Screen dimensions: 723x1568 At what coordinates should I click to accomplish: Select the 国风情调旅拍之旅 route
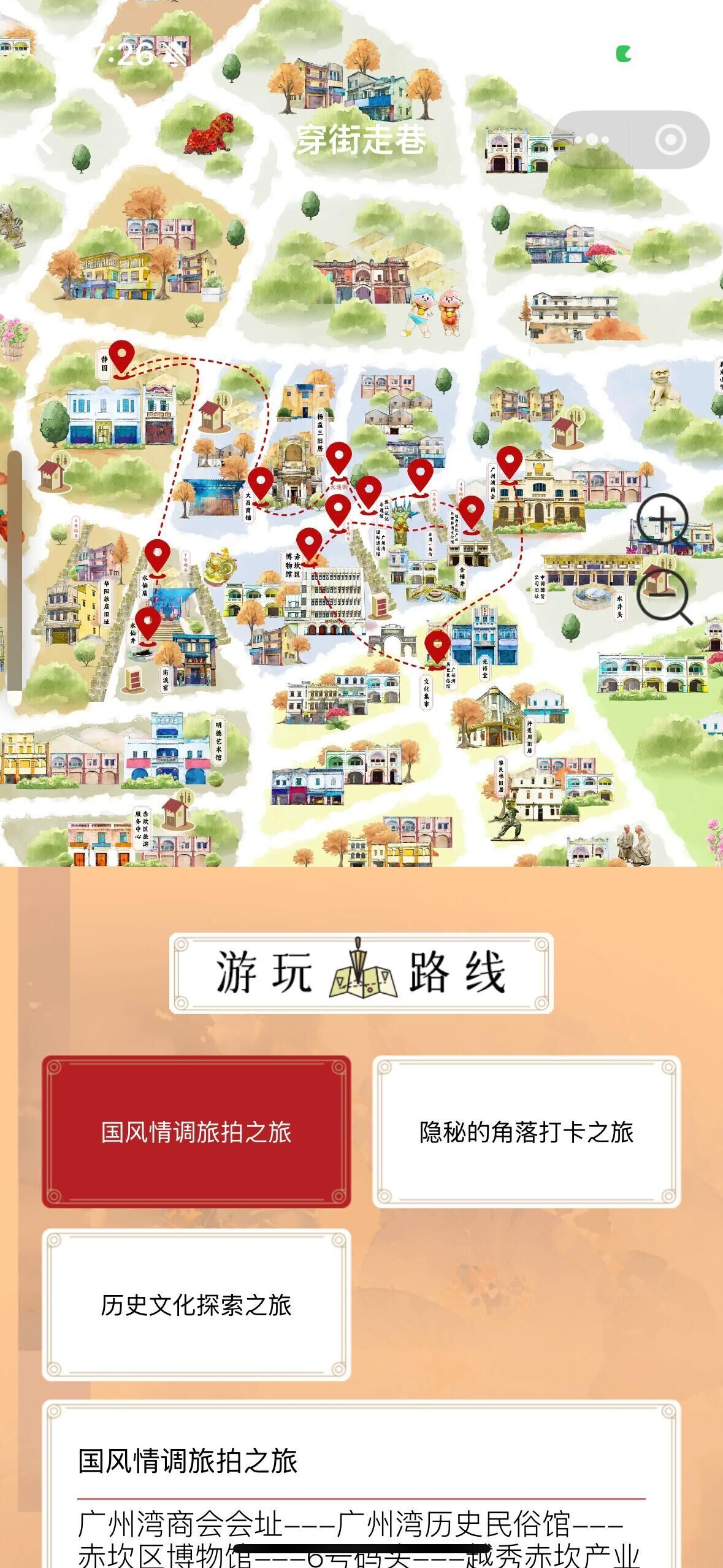tap(196, 1131)
